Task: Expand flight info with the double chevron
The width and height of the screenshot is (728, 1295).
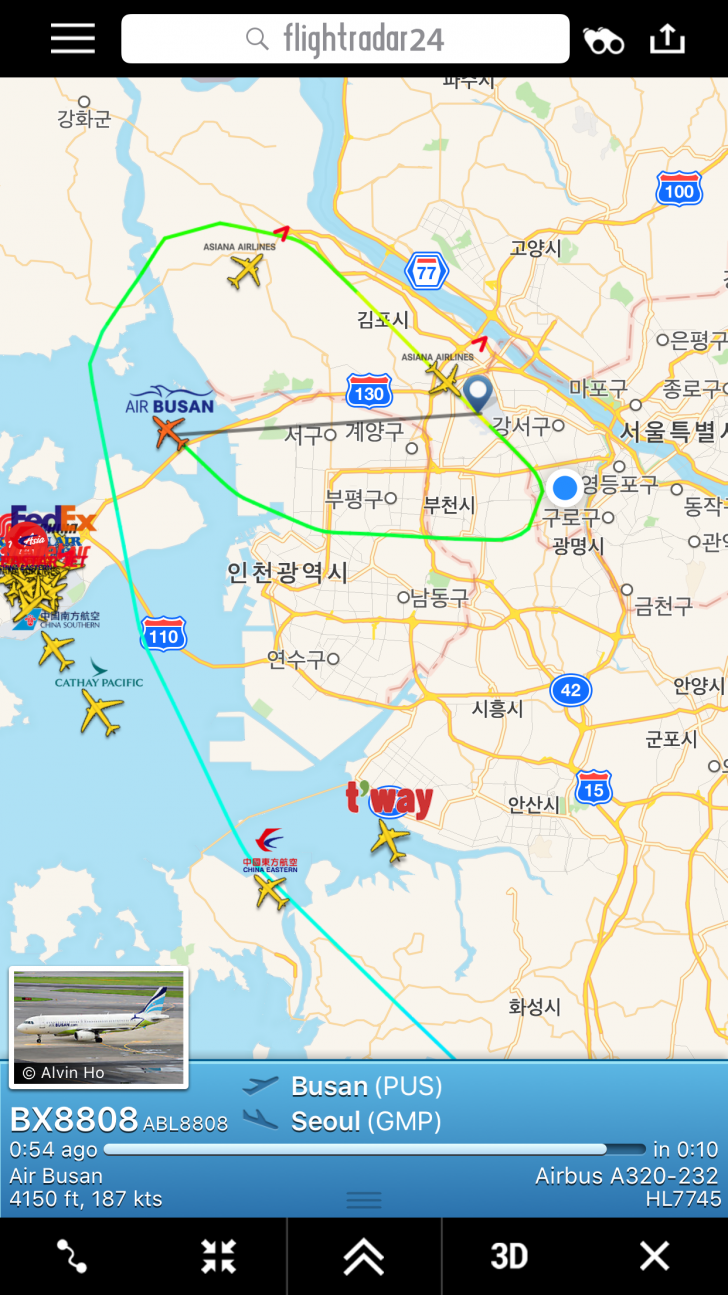Action: click(x=364, y=1256)
